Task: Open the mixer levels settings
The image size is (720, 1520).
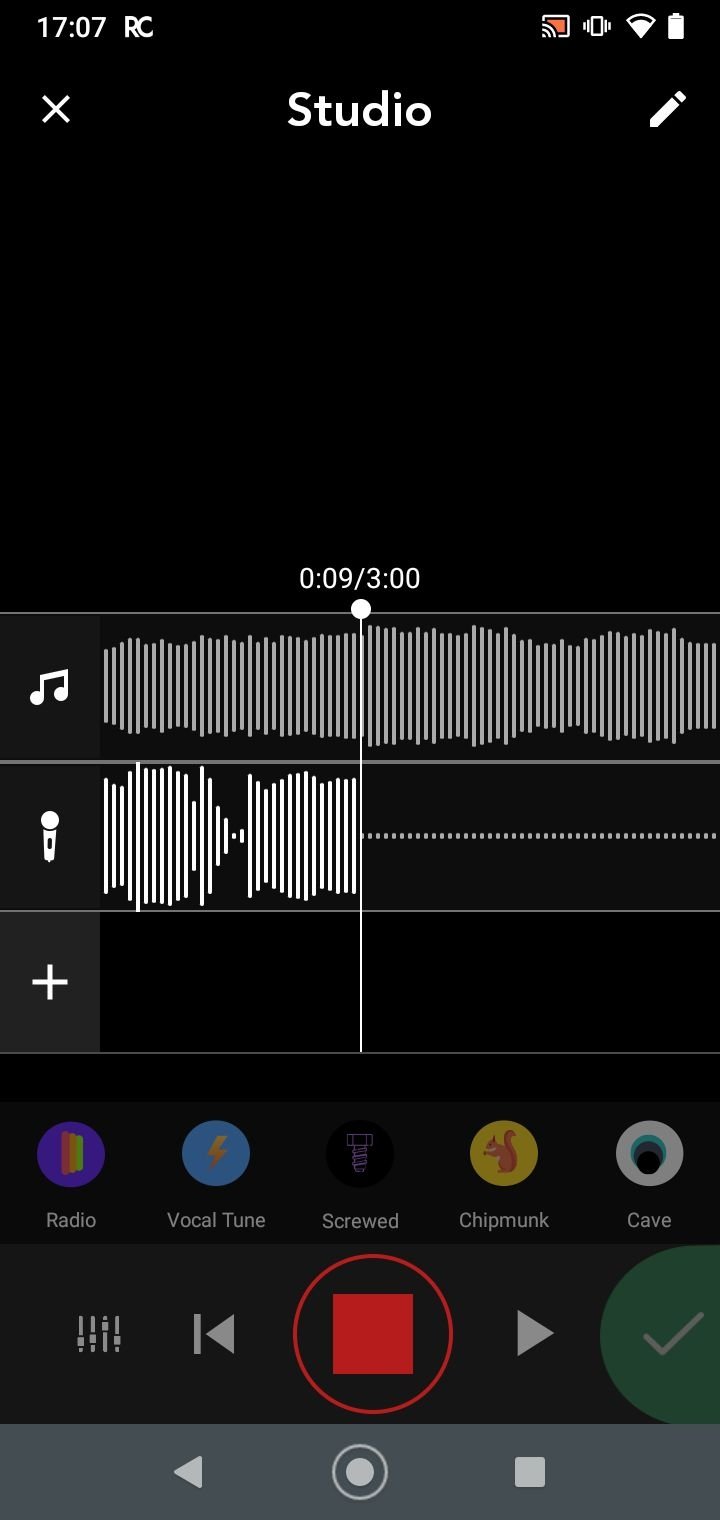Action: [99, 1334]
